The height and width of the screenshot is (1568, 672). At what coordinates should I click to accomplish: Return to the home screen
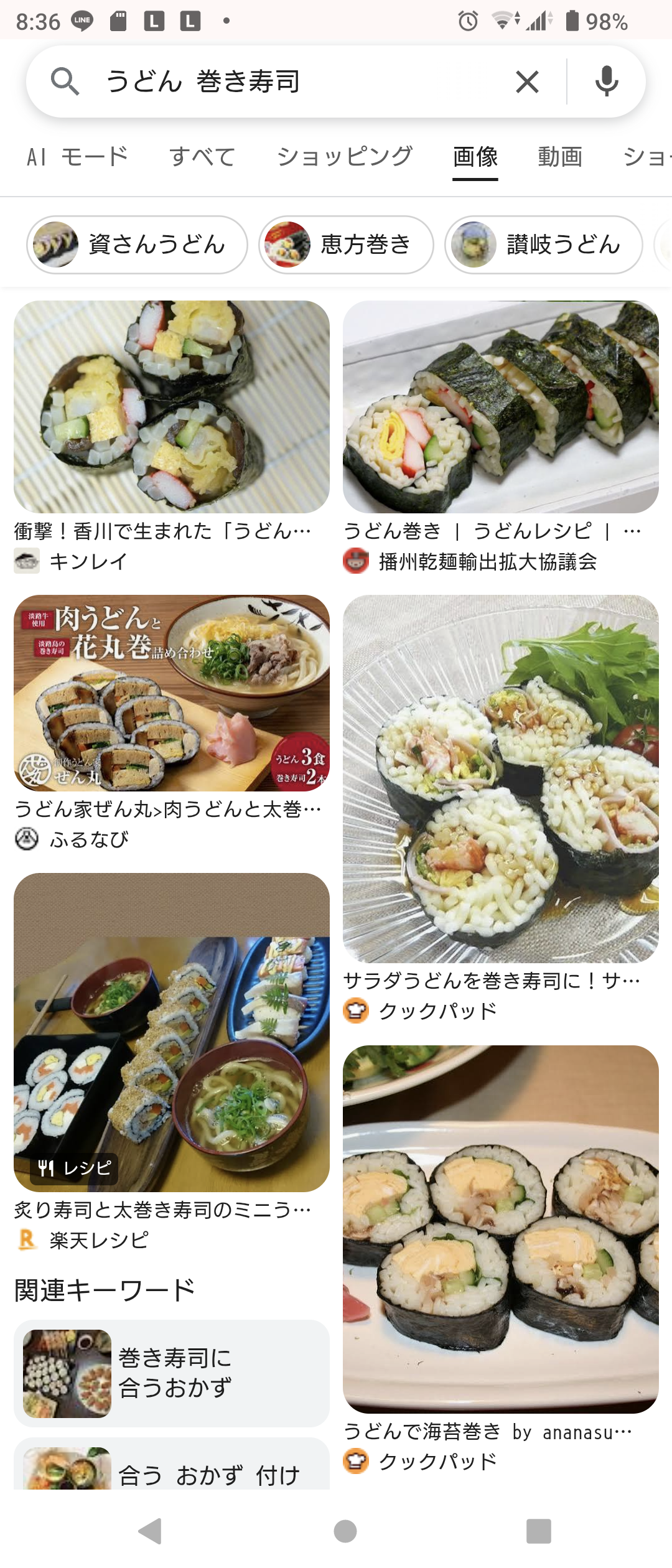click(x=345, y=1531)
